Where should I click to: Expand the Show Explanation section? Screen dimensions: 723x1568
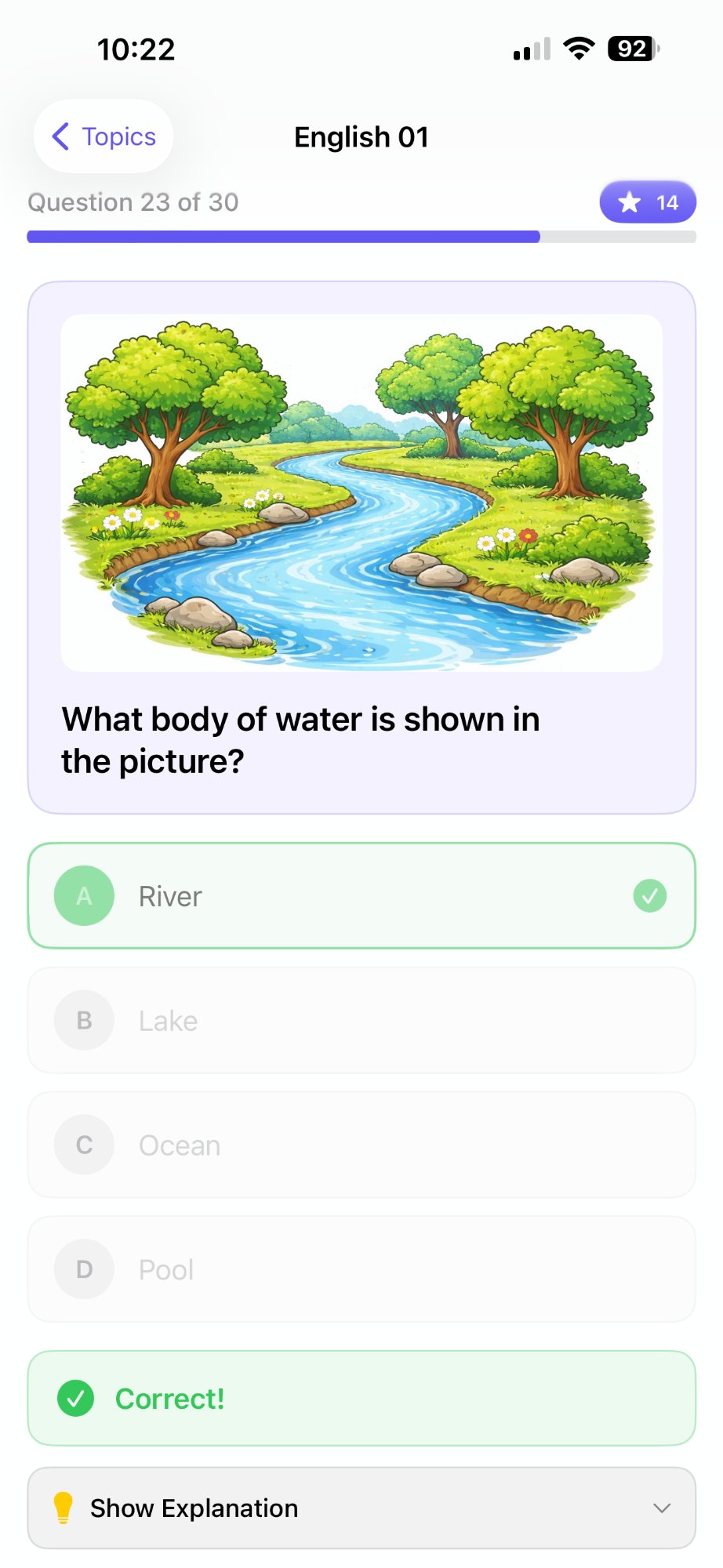pyautogui.click(x=361, y=1507)
